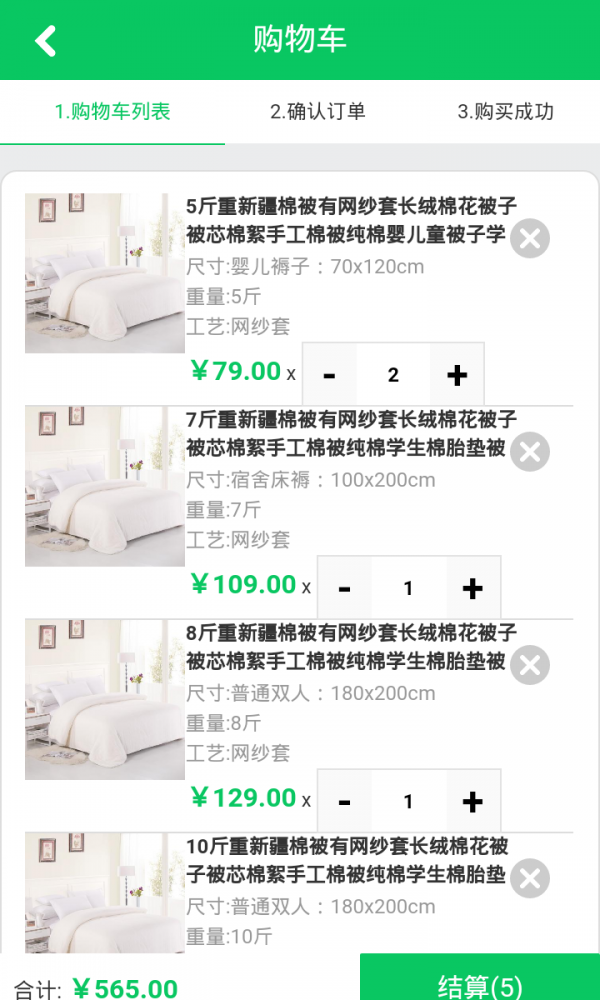Increase quantity of the ¥129.00 quilt
The image size is (600, 1000).
[473, 801]
